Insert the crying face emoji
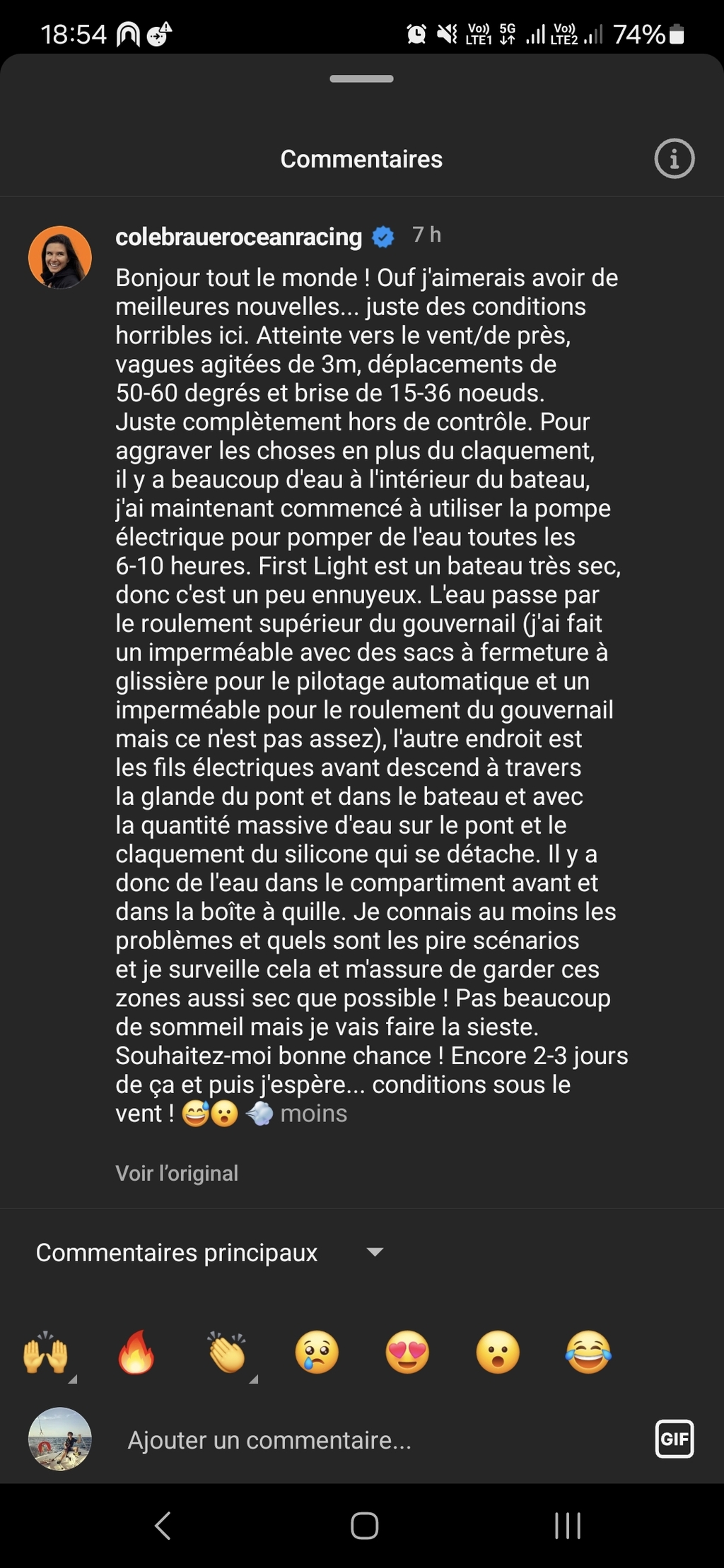 (x=317, y=1352)
